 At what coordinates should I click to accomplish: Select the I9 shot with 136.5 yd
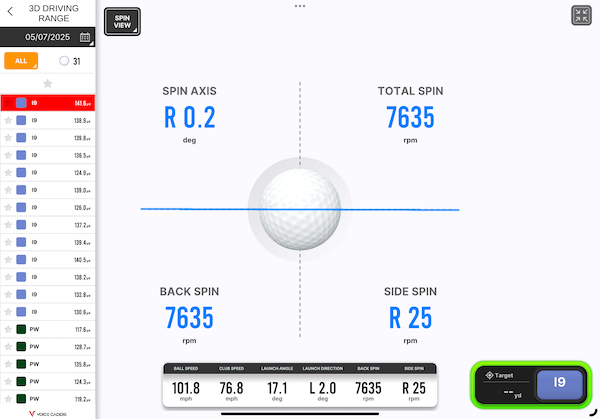point(47,155)
